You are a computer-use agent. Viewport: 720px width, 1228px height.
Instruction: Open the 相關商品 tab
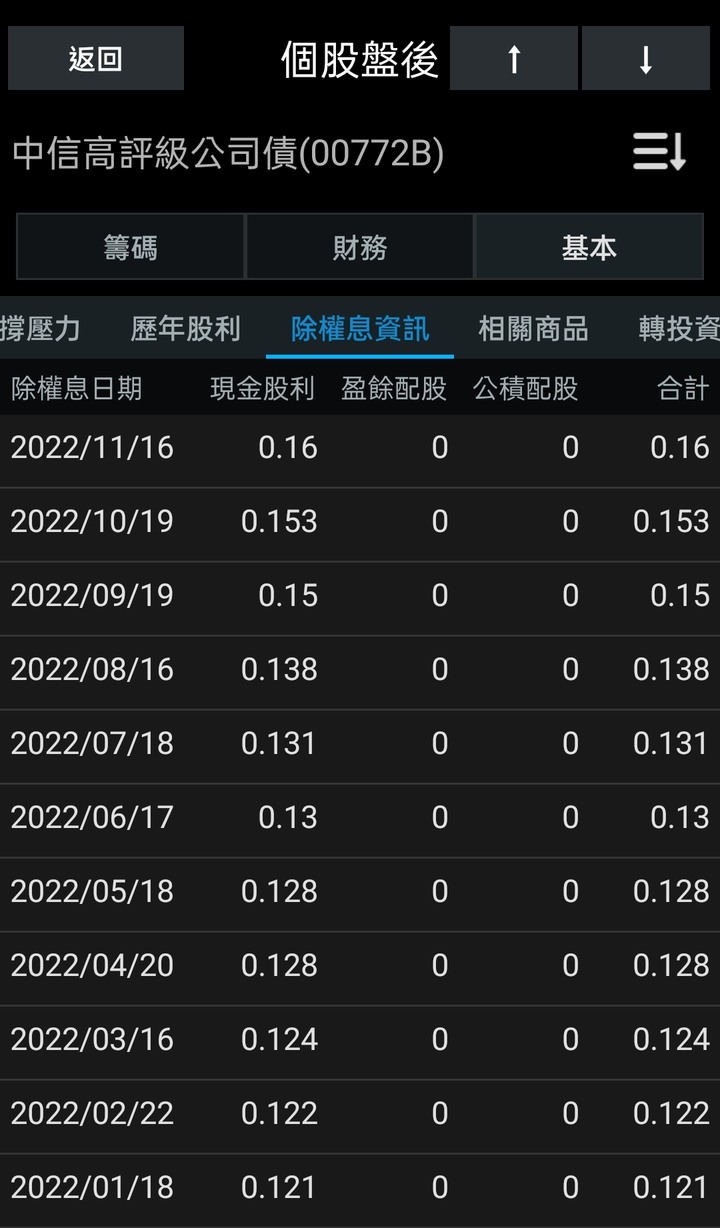pyautogui.click(x=533, y=328)
